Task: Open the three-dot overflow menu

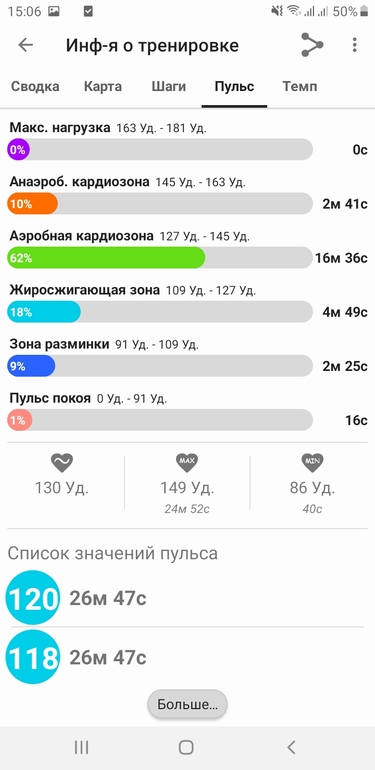Action: point(354,45)
